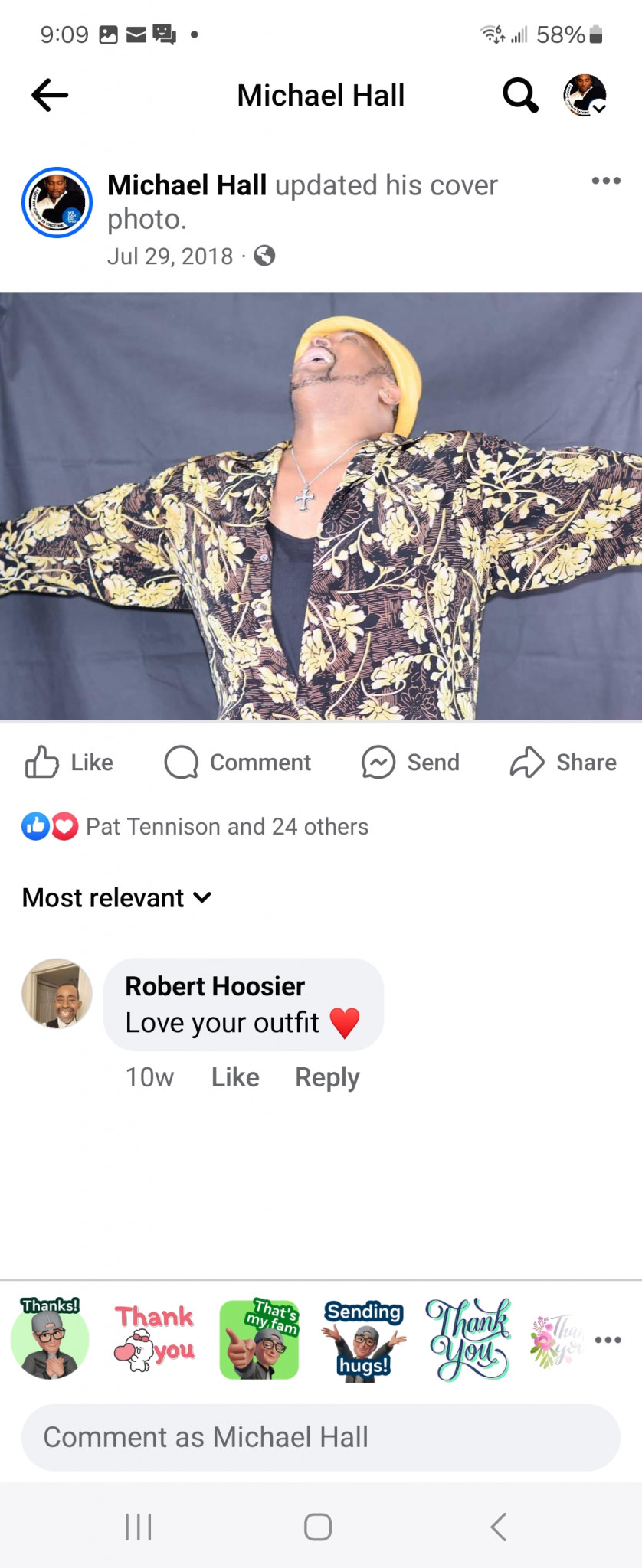The height and width of the screenshot is (1568, 642).
Task: Open recent apps from the navigation bar
Action: point(139,1527)
